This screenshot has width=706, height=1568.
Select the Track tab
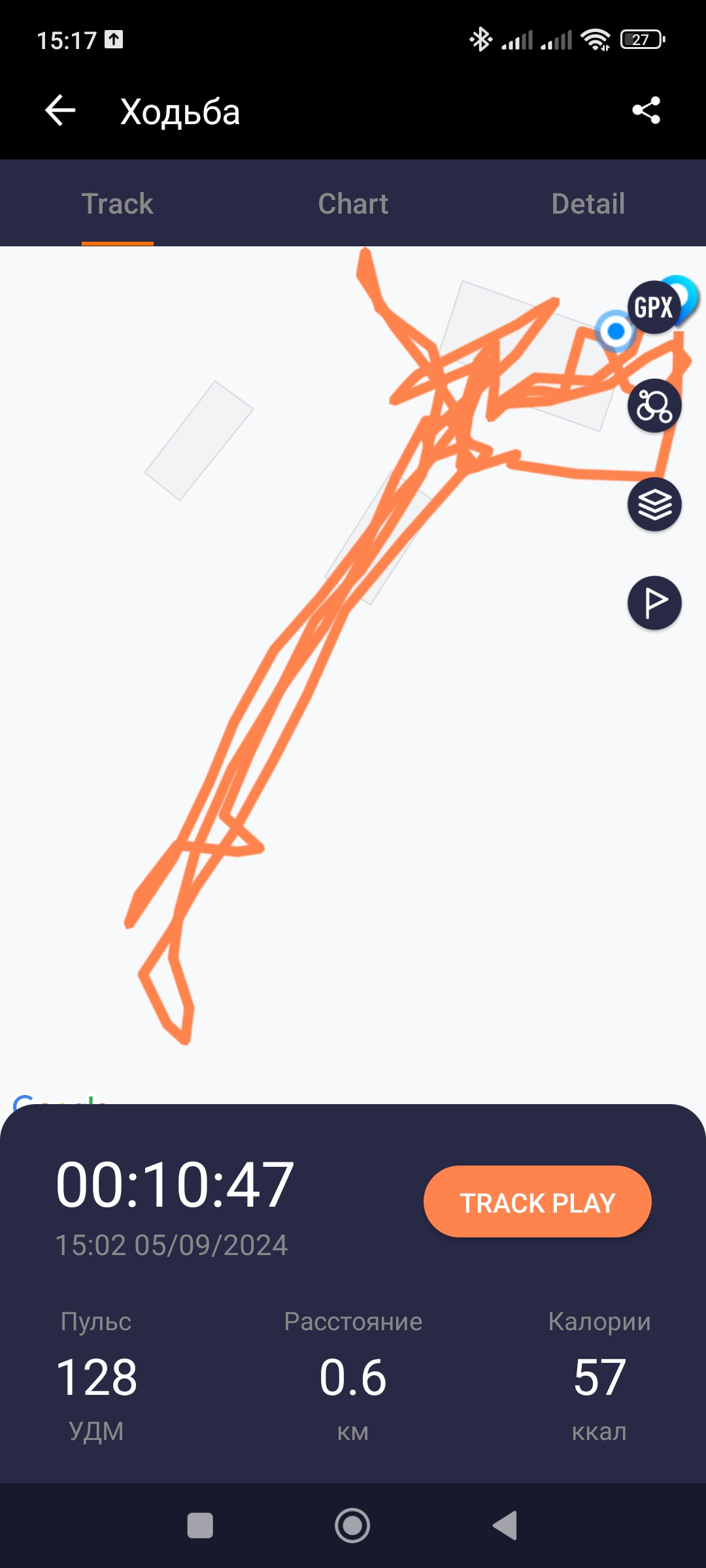(118, 204)
